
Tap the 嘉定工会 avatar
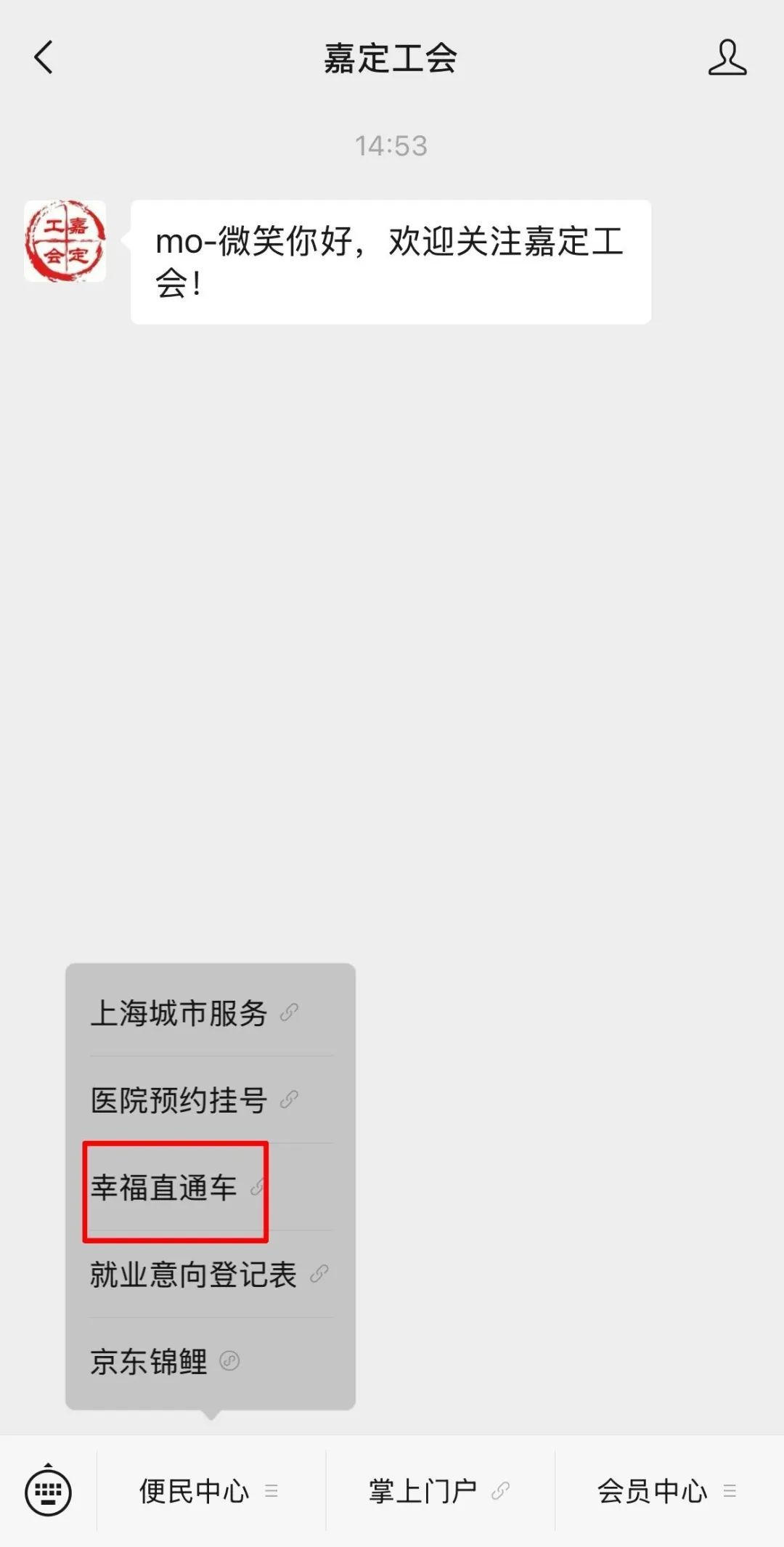(x=65, y=241)
